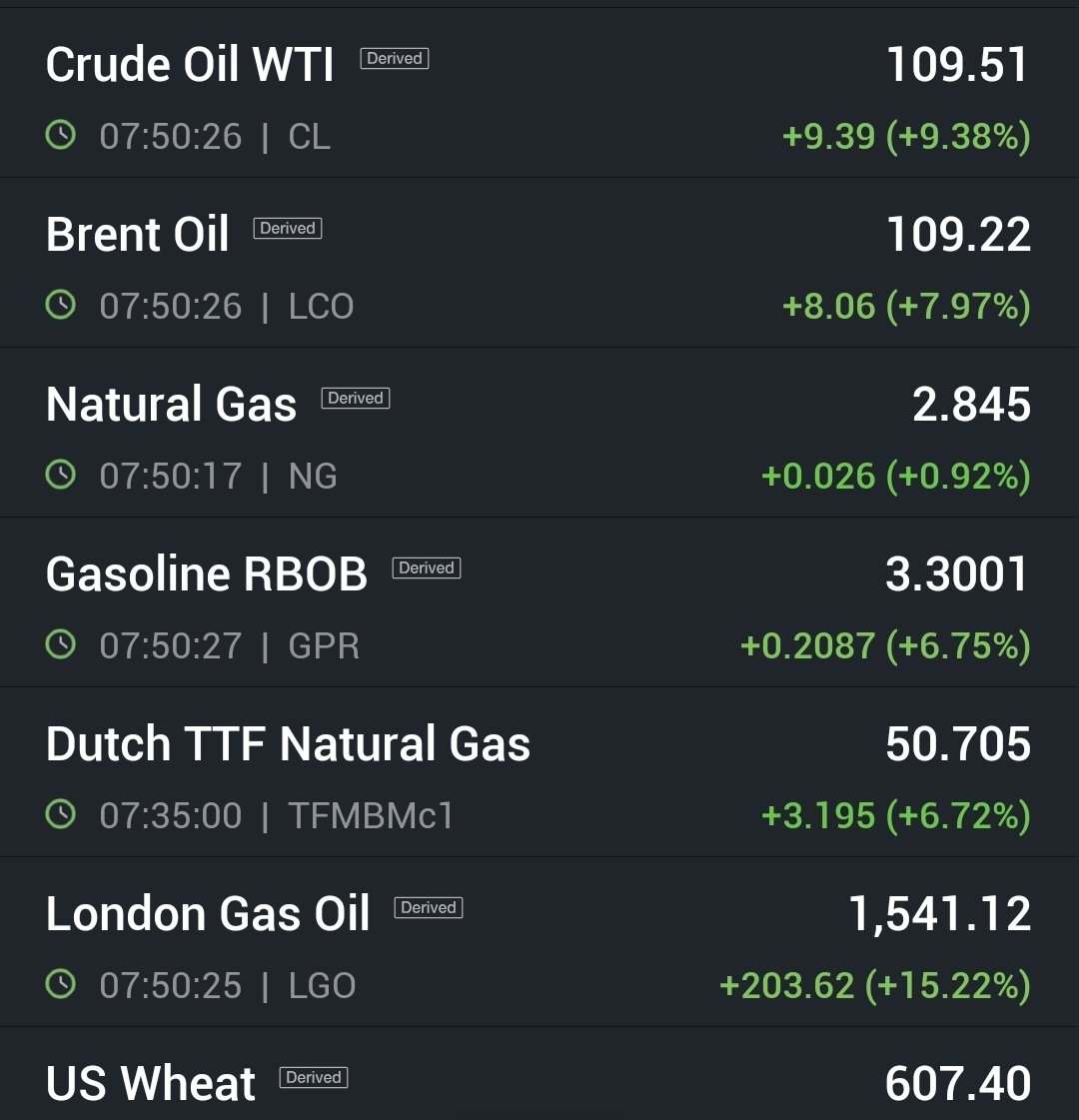This screenshot has height=1120, width=1079.
Task: Open the Crude Oil WTI quote
Action: click(x=190, y=66)
